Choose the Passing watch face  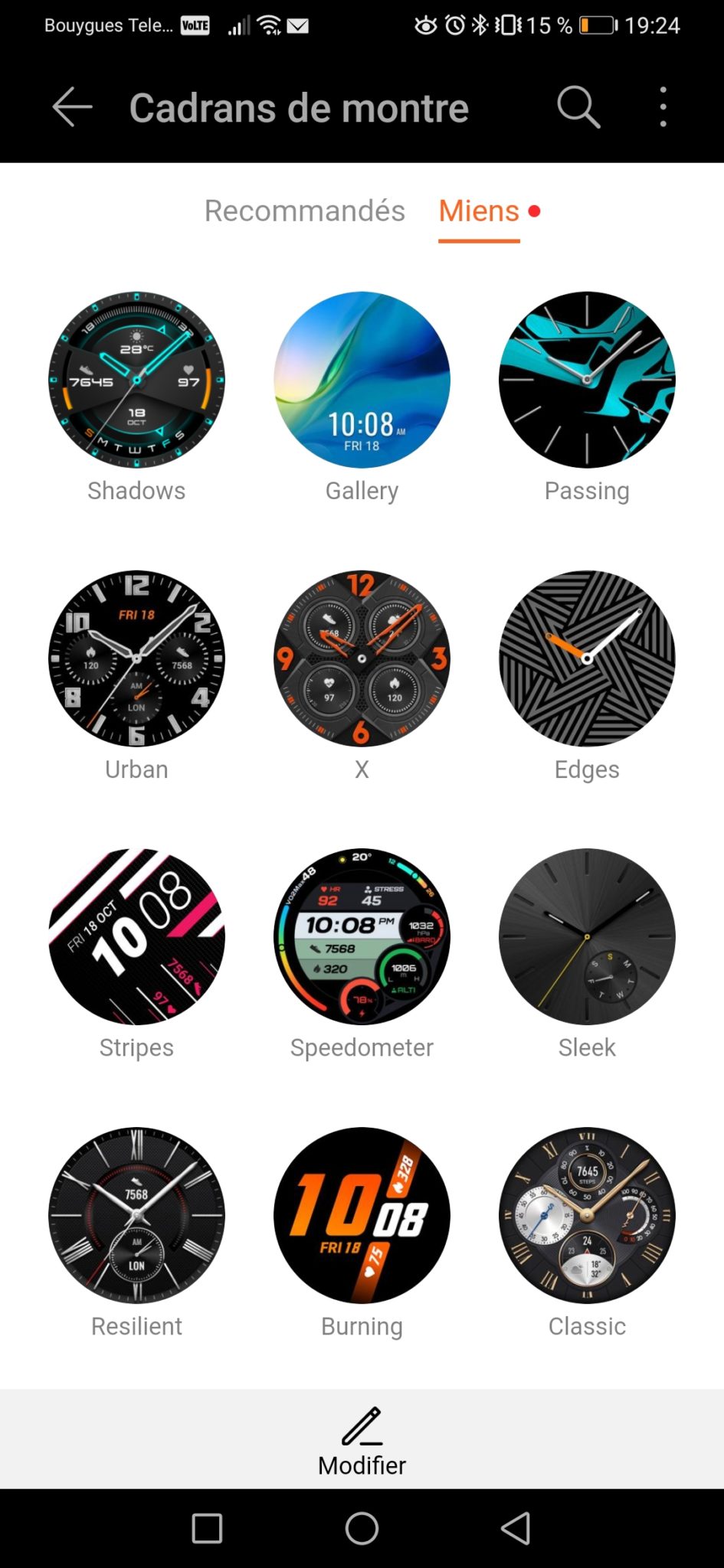[x=587, y=380]
